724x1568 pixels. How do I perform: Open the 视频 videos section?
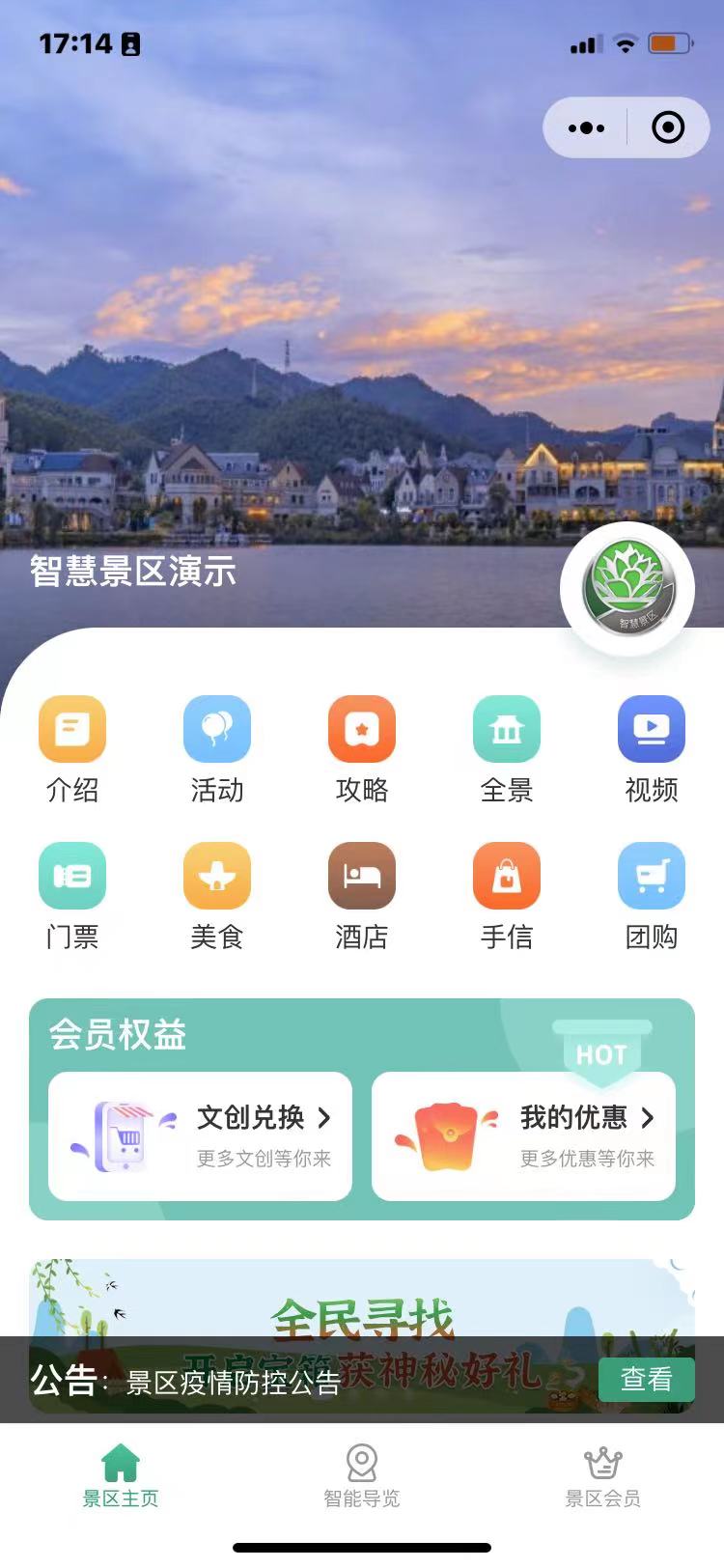[x=652, y=750]
